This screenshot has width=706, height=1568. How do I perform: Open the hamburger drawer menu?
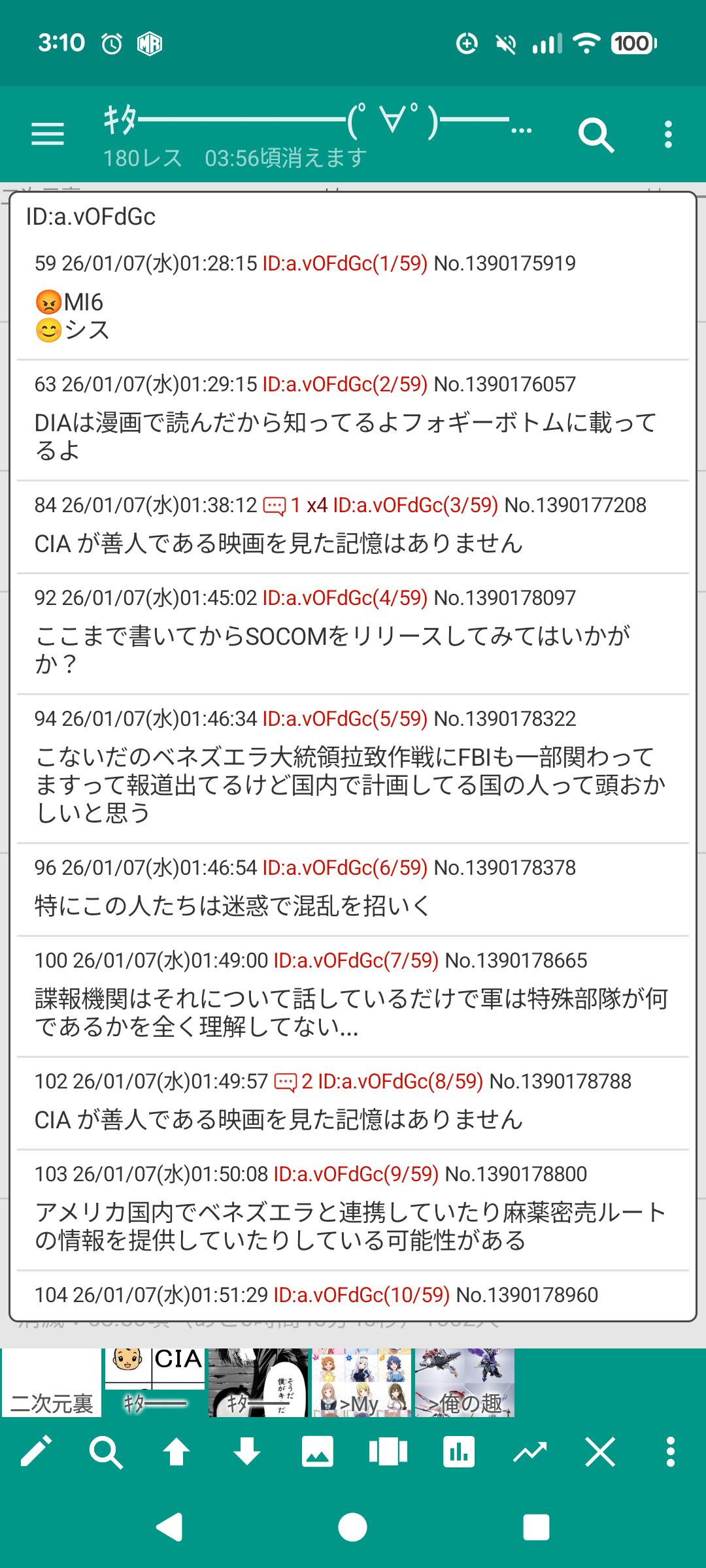48,134
